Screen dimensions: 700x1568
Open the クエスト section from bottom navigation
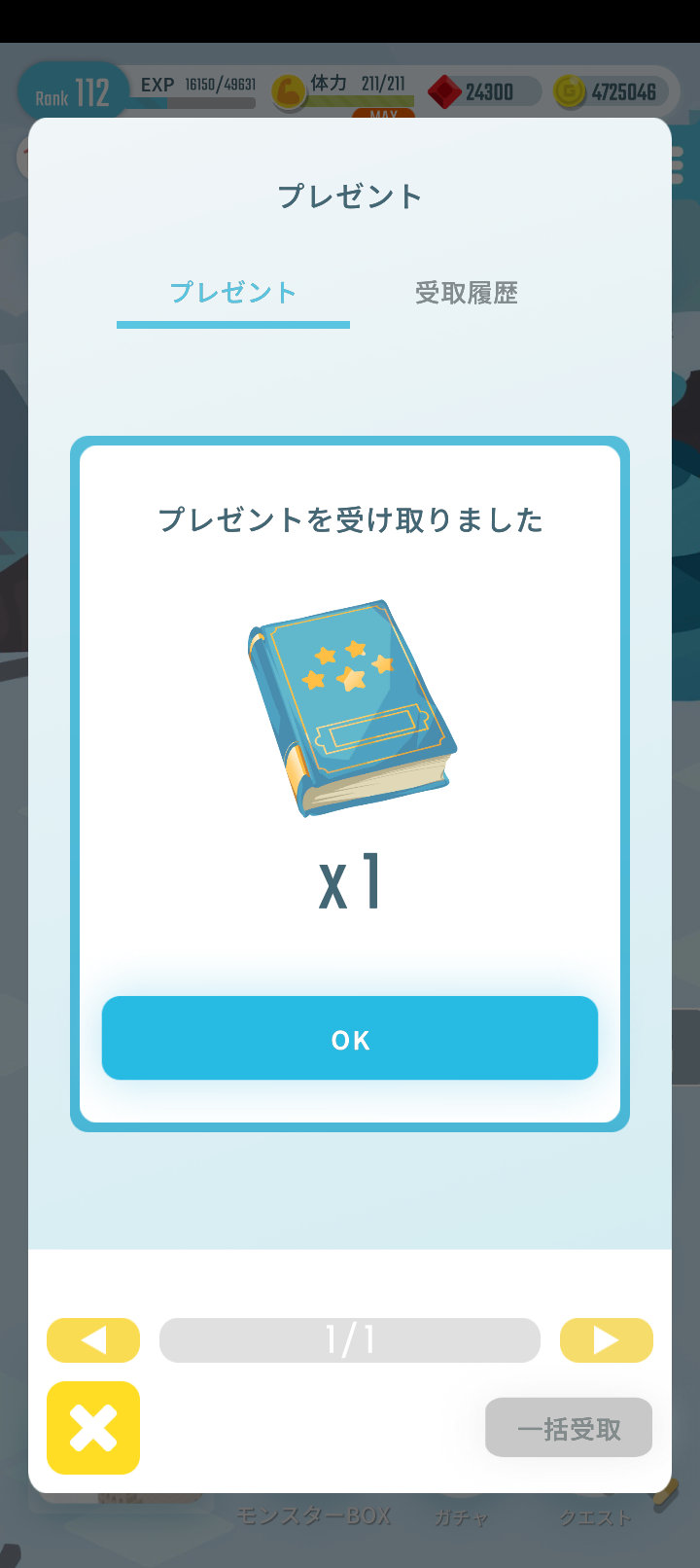pyautogui.click(x=595, y=1515)
